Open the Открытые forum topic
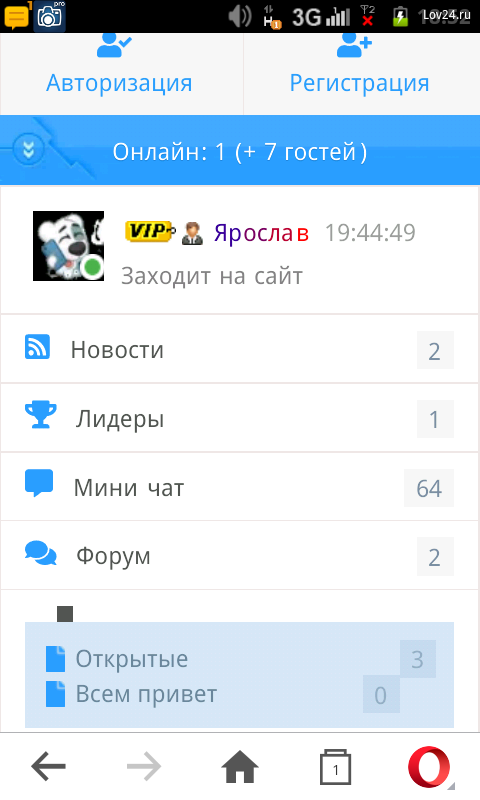 point(132,659)
